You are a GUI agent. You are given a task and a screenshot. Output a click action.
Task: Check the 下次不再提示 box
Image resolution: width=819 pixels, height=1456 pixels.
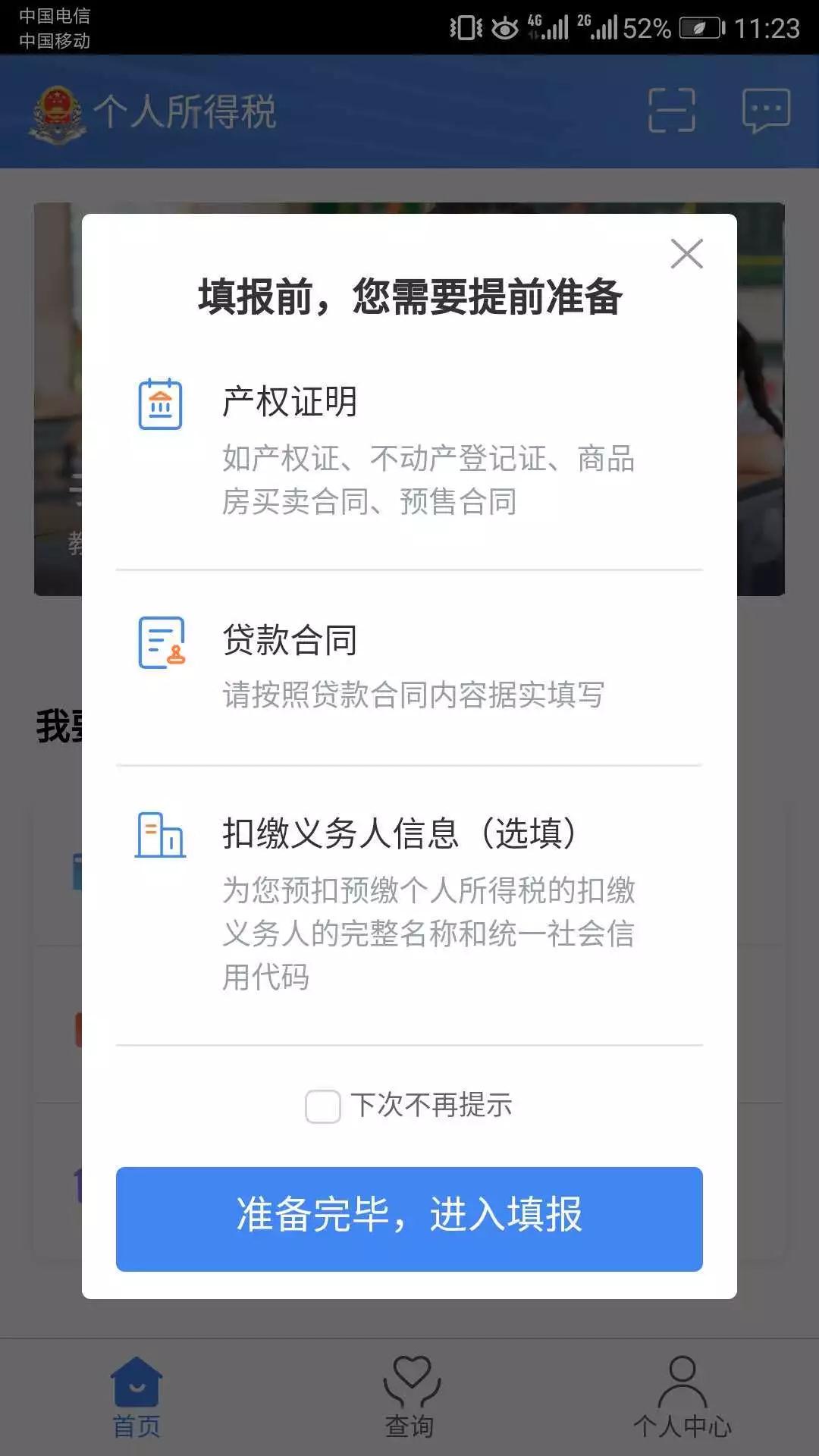[x=323, y=1106]
